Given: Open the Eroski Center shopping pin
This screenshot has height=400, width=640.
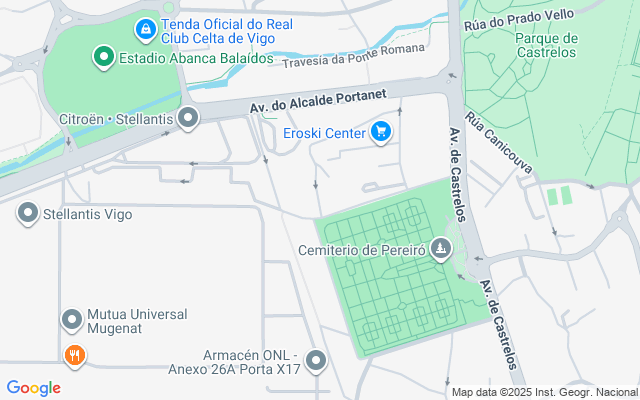Looking at the screenshot, I should pyautogui.click(x=380, y=132).
